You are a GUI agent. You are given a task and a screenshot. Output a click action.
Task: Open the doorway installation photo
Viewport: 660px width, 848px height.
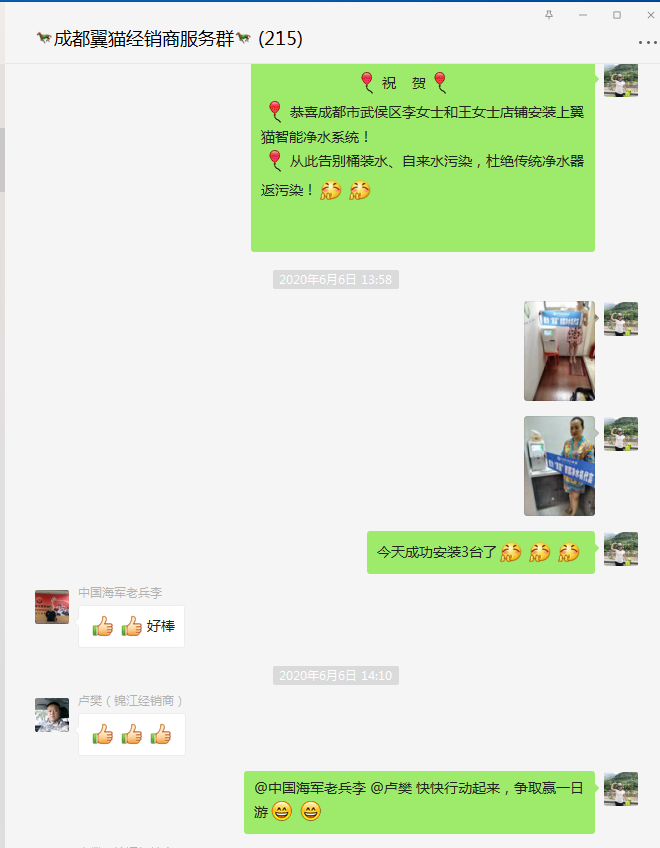pyautogui.click(x=559, y=351)
